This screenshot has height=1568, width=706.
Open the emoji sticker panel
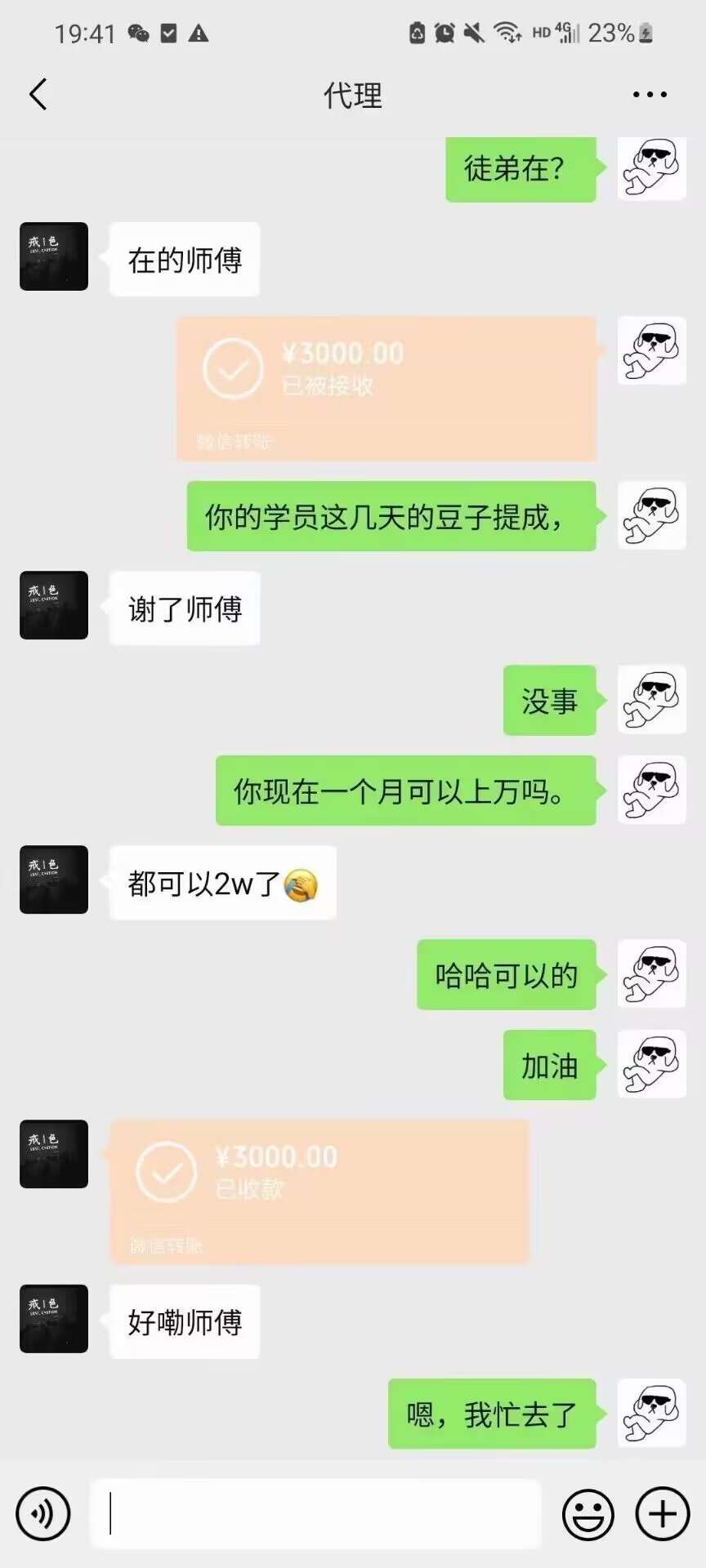coord(588,1514)
